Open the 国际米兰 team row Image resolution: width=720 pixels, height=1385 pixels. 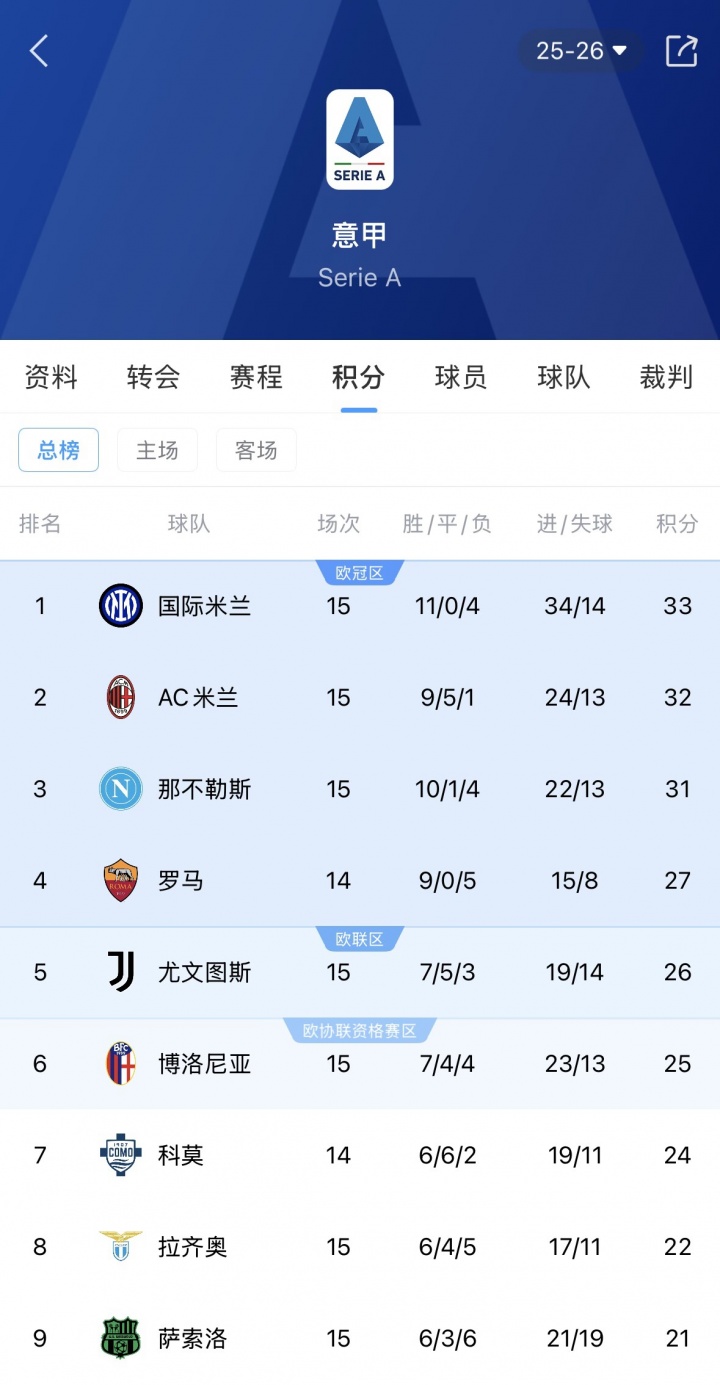[x=204, y=606]
